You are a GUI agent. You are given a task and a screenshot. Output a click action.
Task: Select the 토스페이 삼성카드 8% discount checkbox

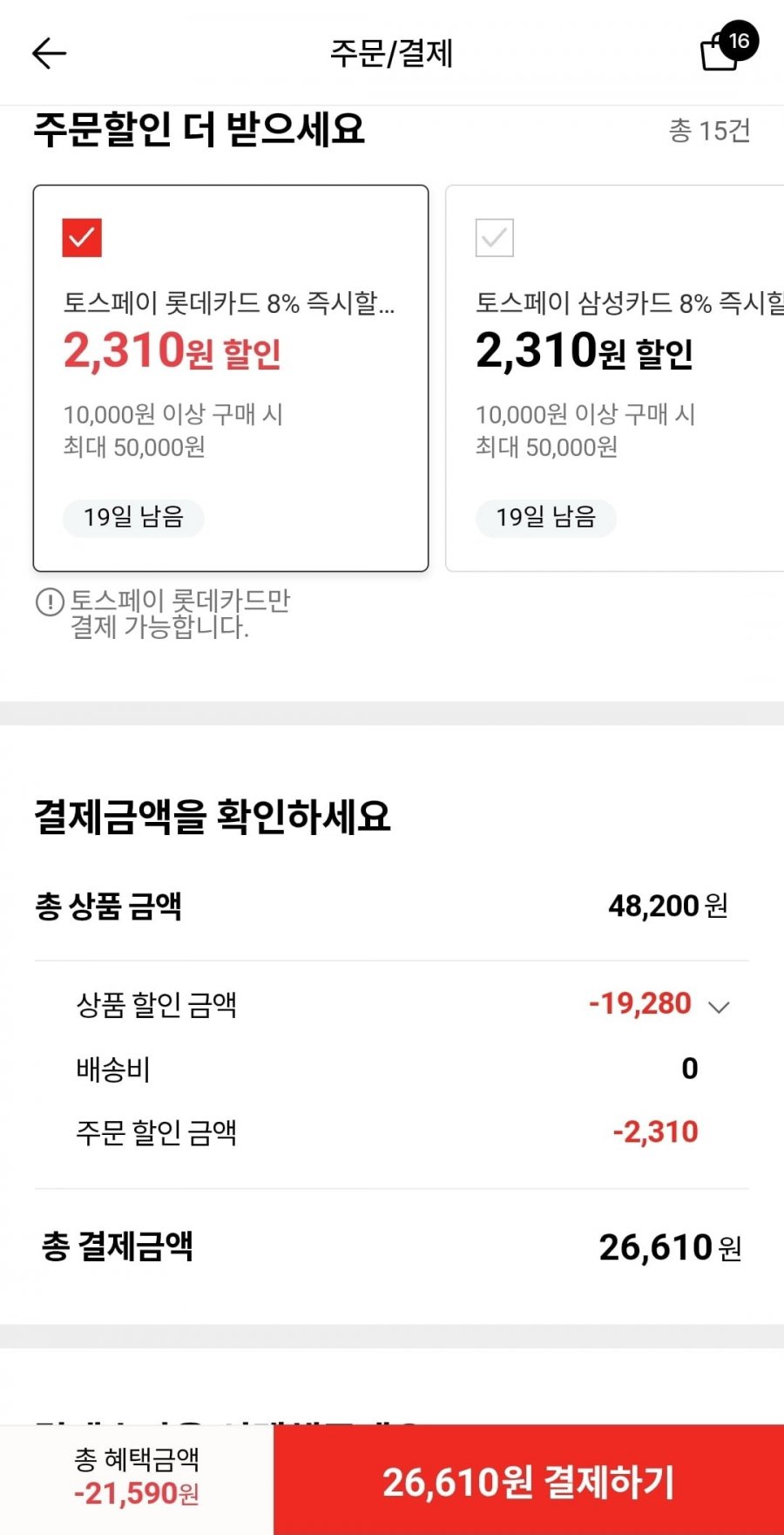point(495,237)
